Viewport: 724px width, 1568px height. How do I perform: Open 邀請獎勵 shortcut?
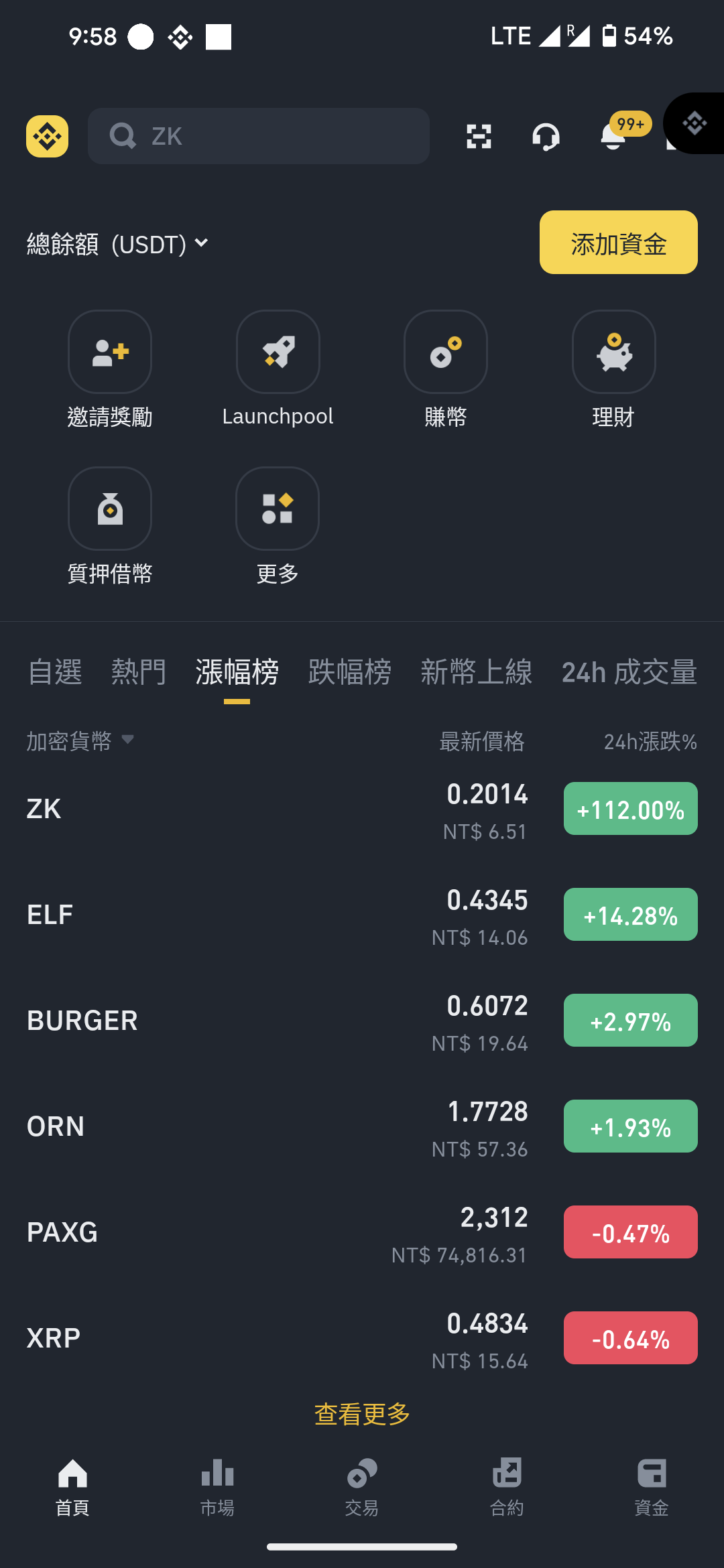(x=110, y=370)
